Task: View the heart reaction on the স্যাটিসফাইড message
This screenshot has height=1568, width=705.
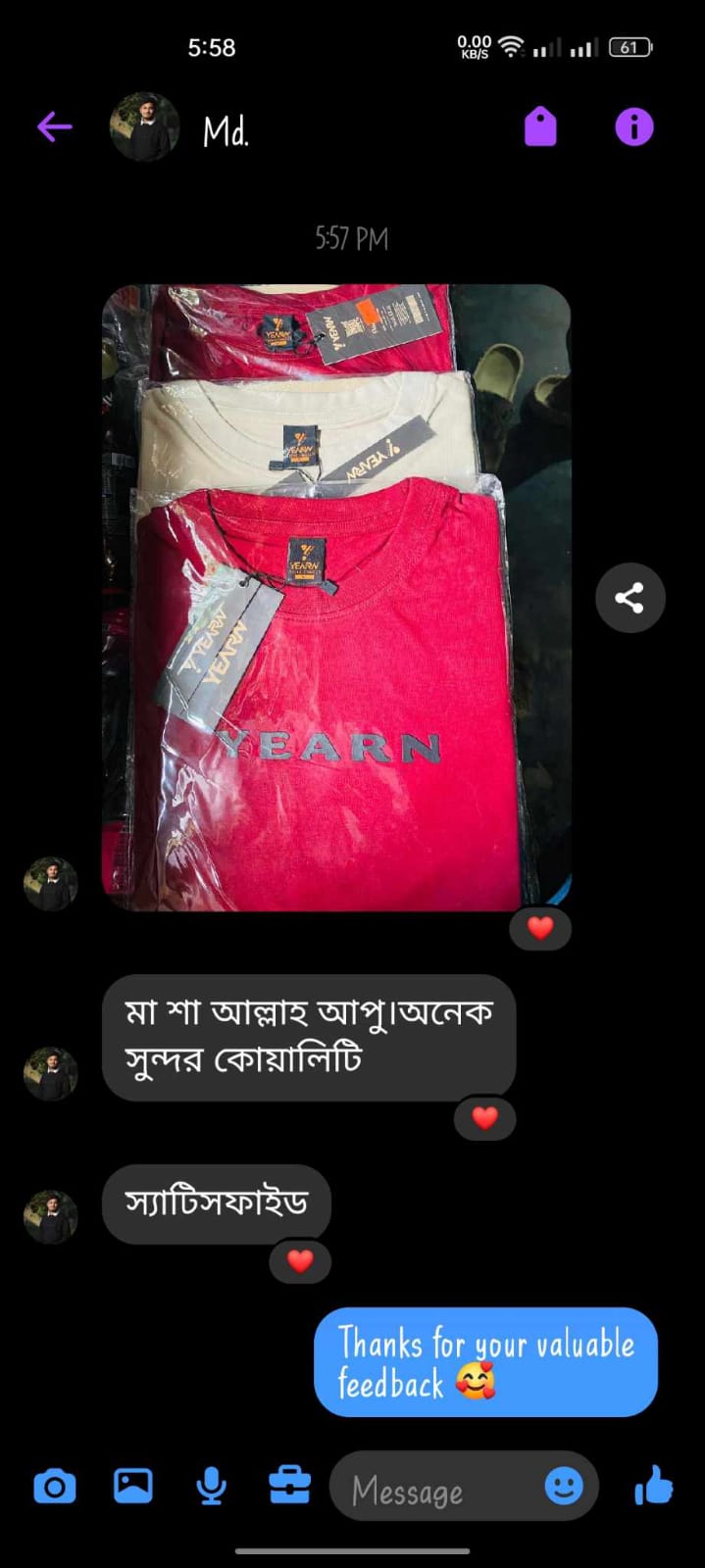Action: click(300, 1261)
